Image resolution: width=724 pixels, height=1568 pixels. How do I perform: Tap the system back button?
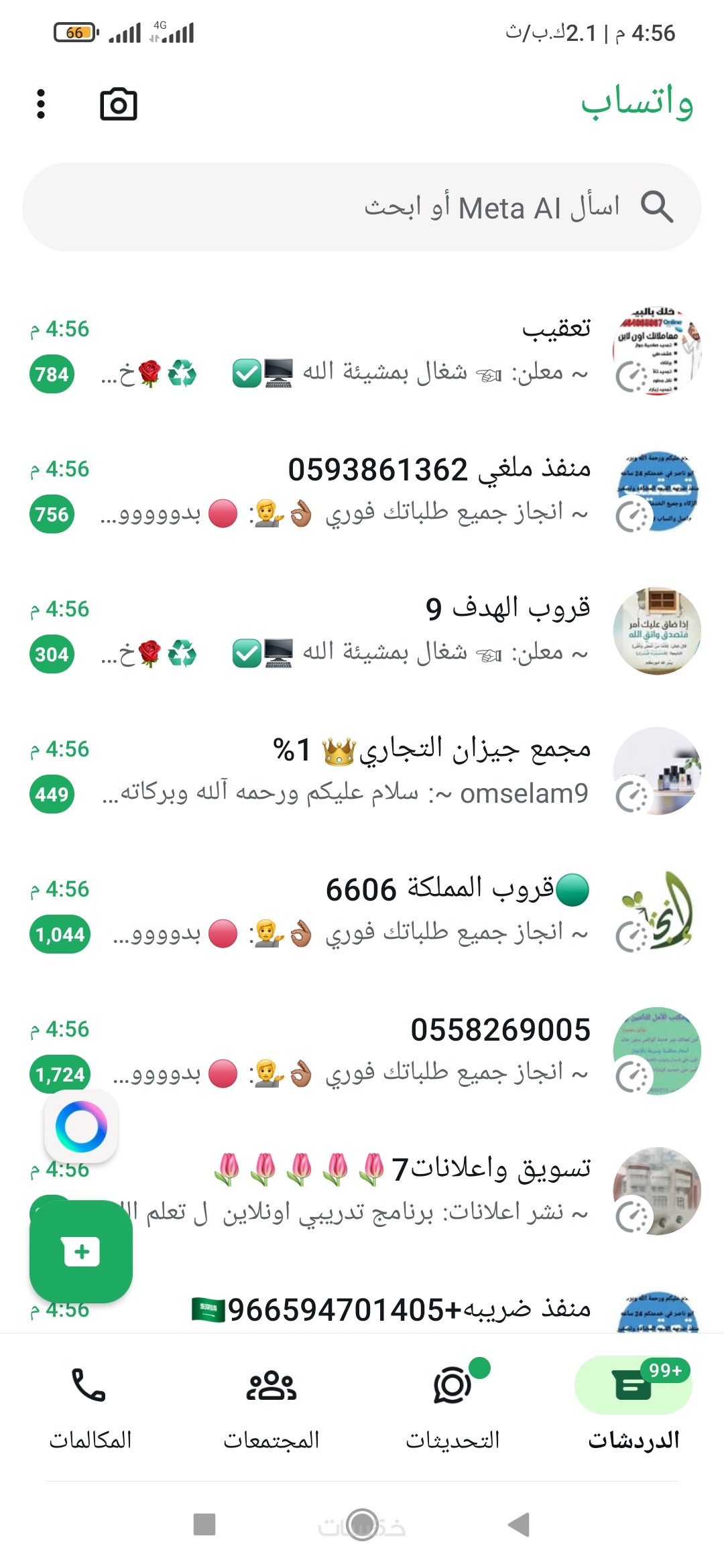(x=520, y=1524)
